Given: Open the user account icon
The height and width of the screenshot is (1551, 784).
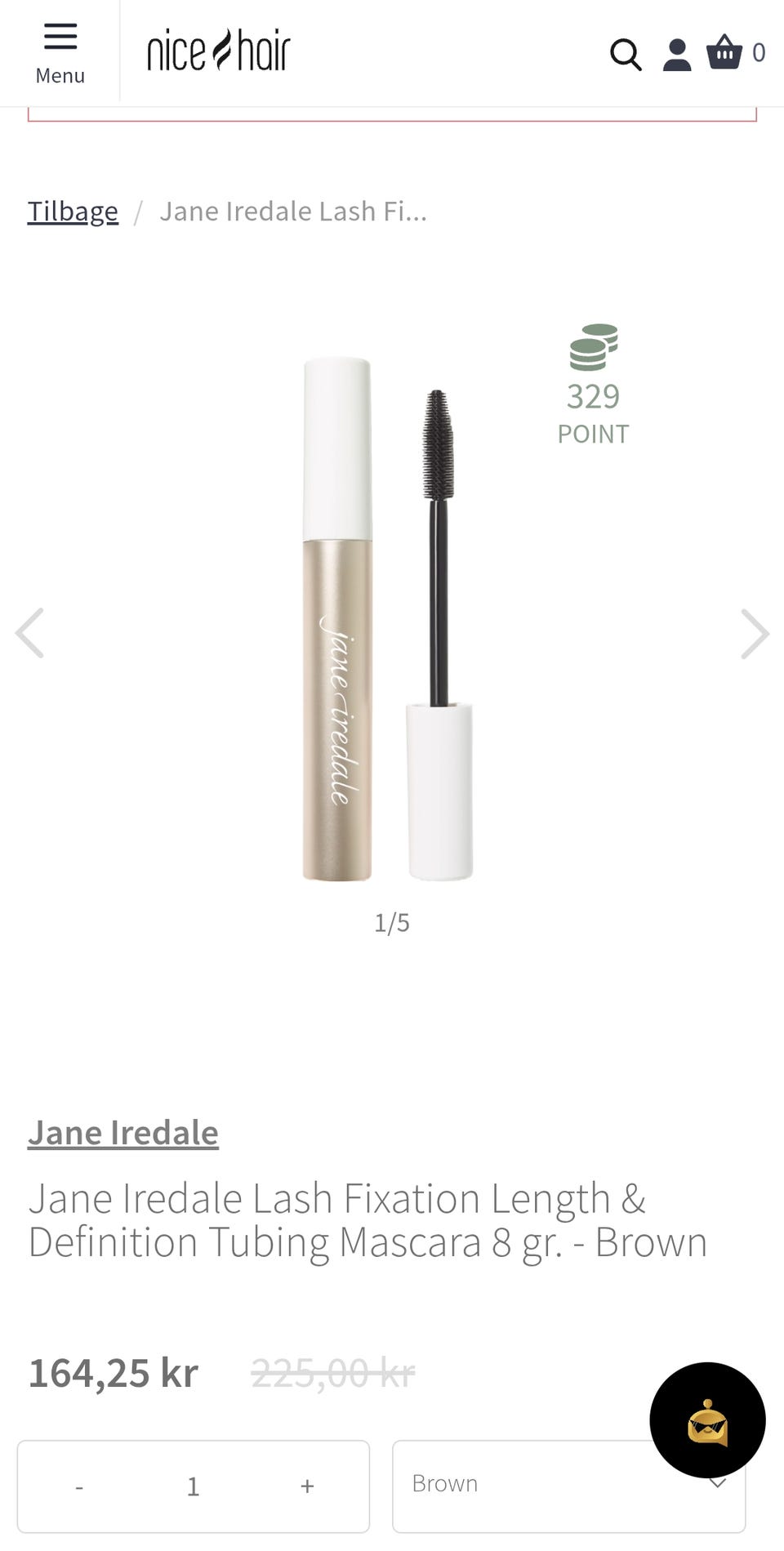Looking at the screenshot, I should (x=676, y=55).
